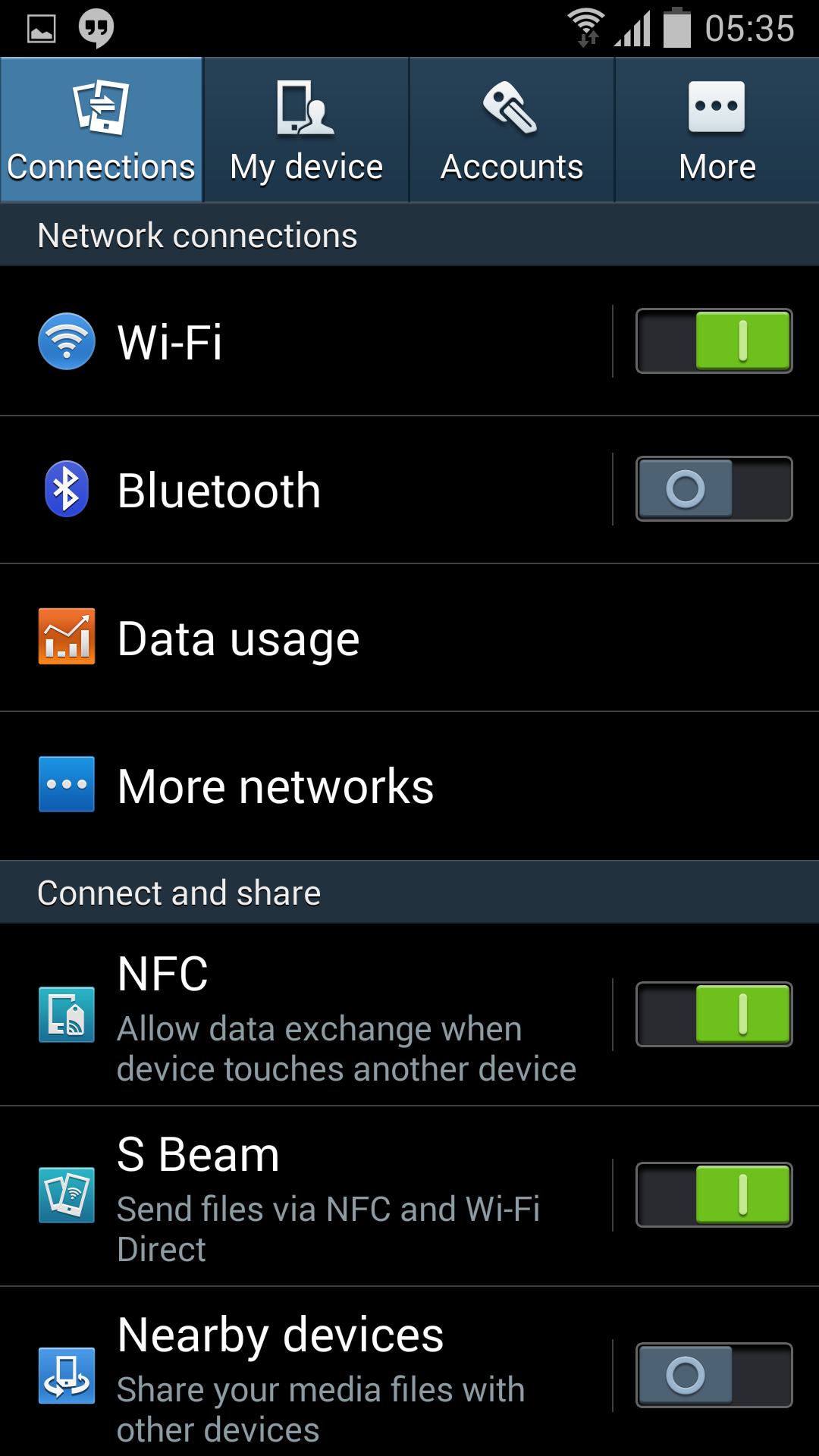The image size is (819, 1456).
Task: Open Bluetooth settings row
Action: coord(303,490)
